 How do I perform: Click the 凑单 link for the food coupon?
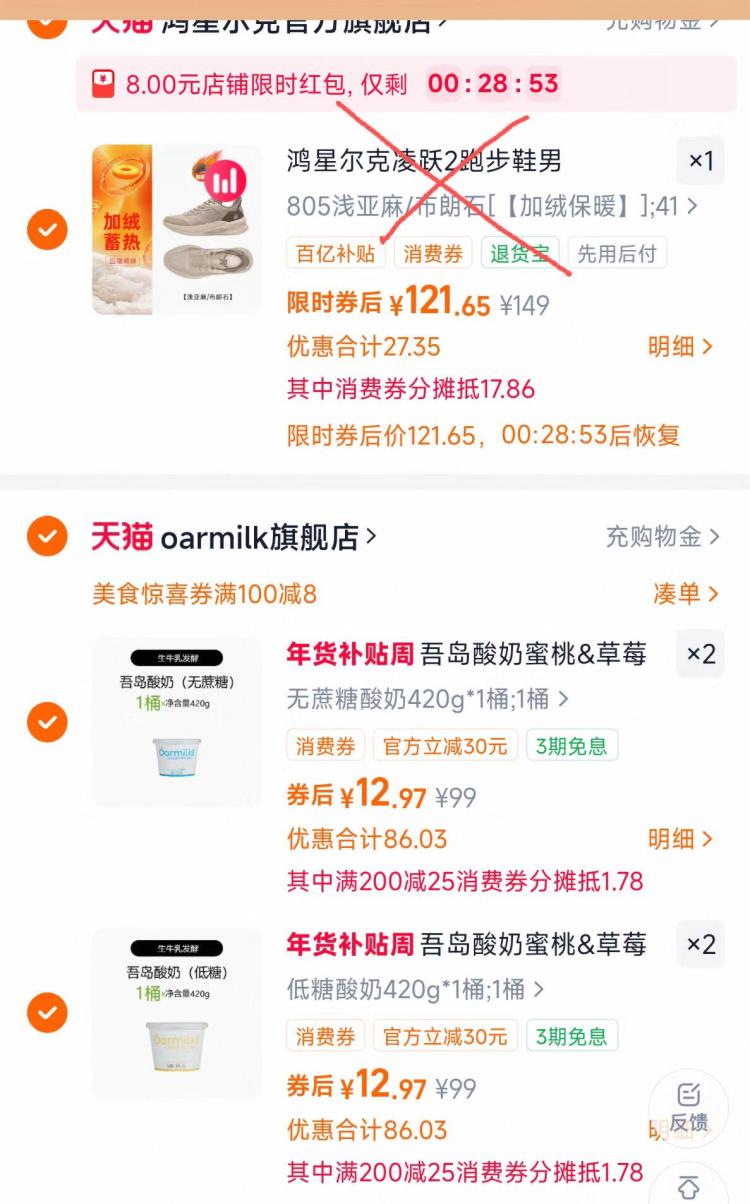click(x=681, y=593)
